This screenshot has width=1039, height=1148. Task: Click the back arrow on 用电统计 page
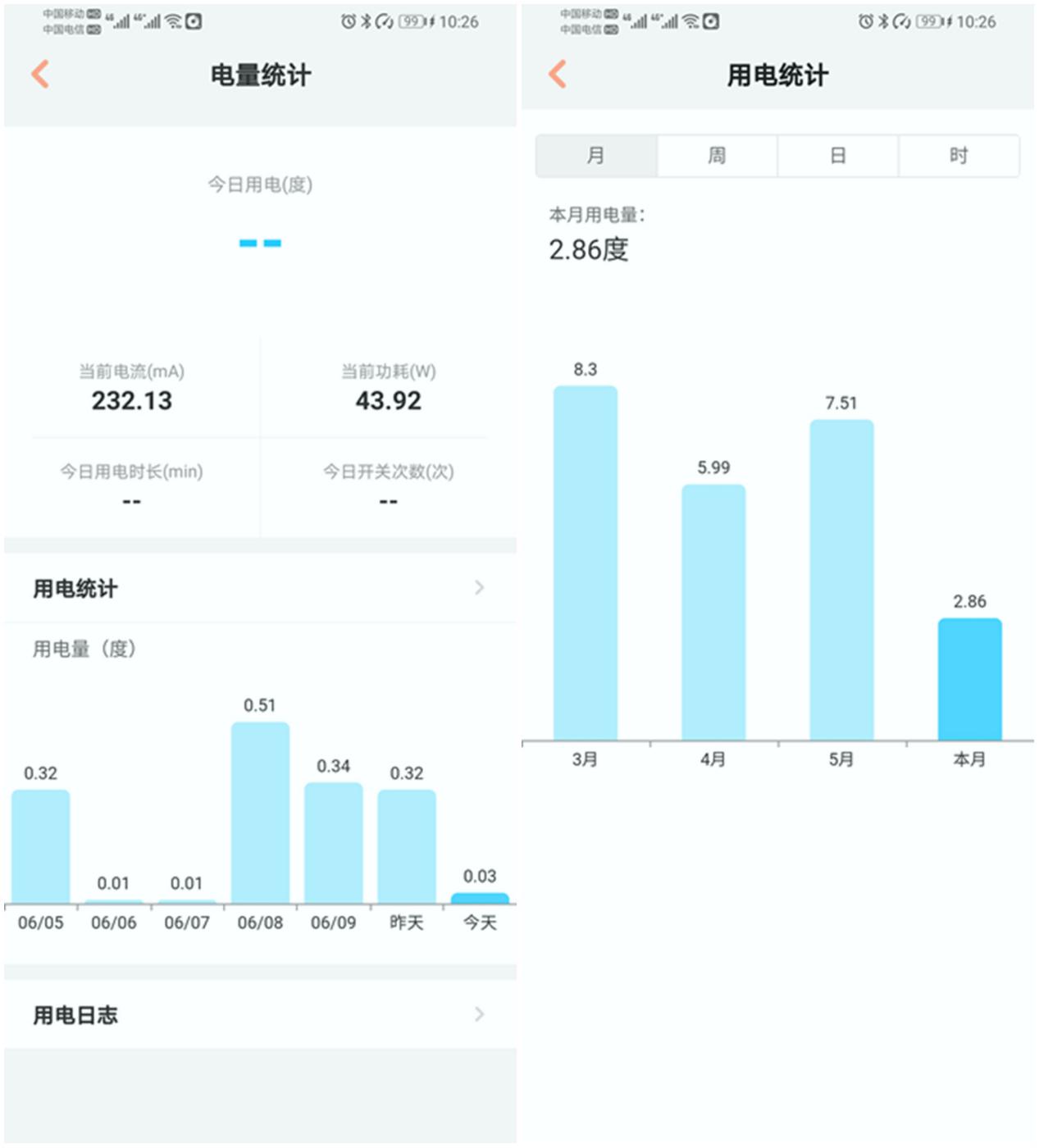coord(557,74)
